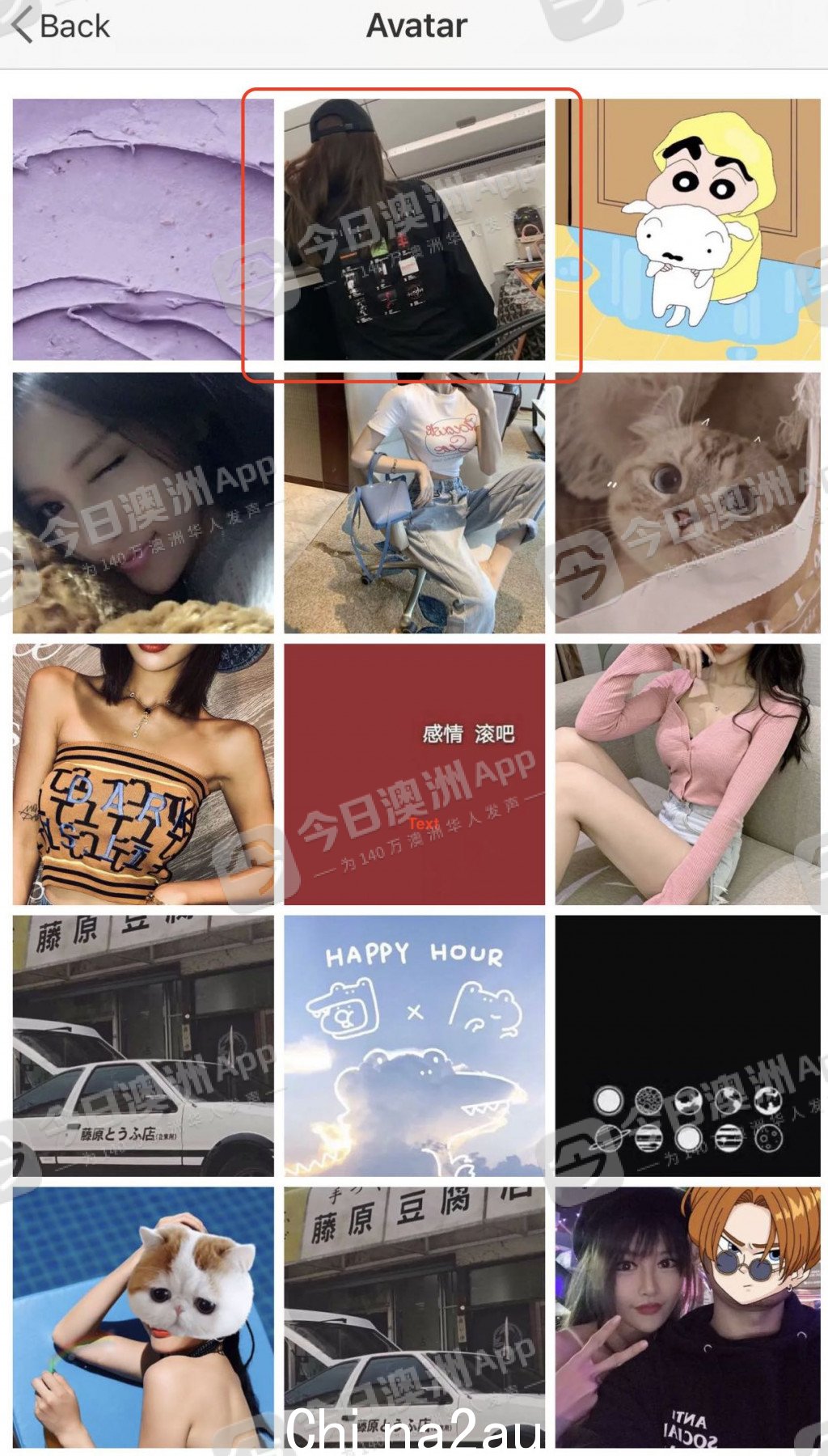Choose the HAPPY HOUR cloud avatar
828x1456 pixels.
pyautogui.click(x=414, y=1046)
